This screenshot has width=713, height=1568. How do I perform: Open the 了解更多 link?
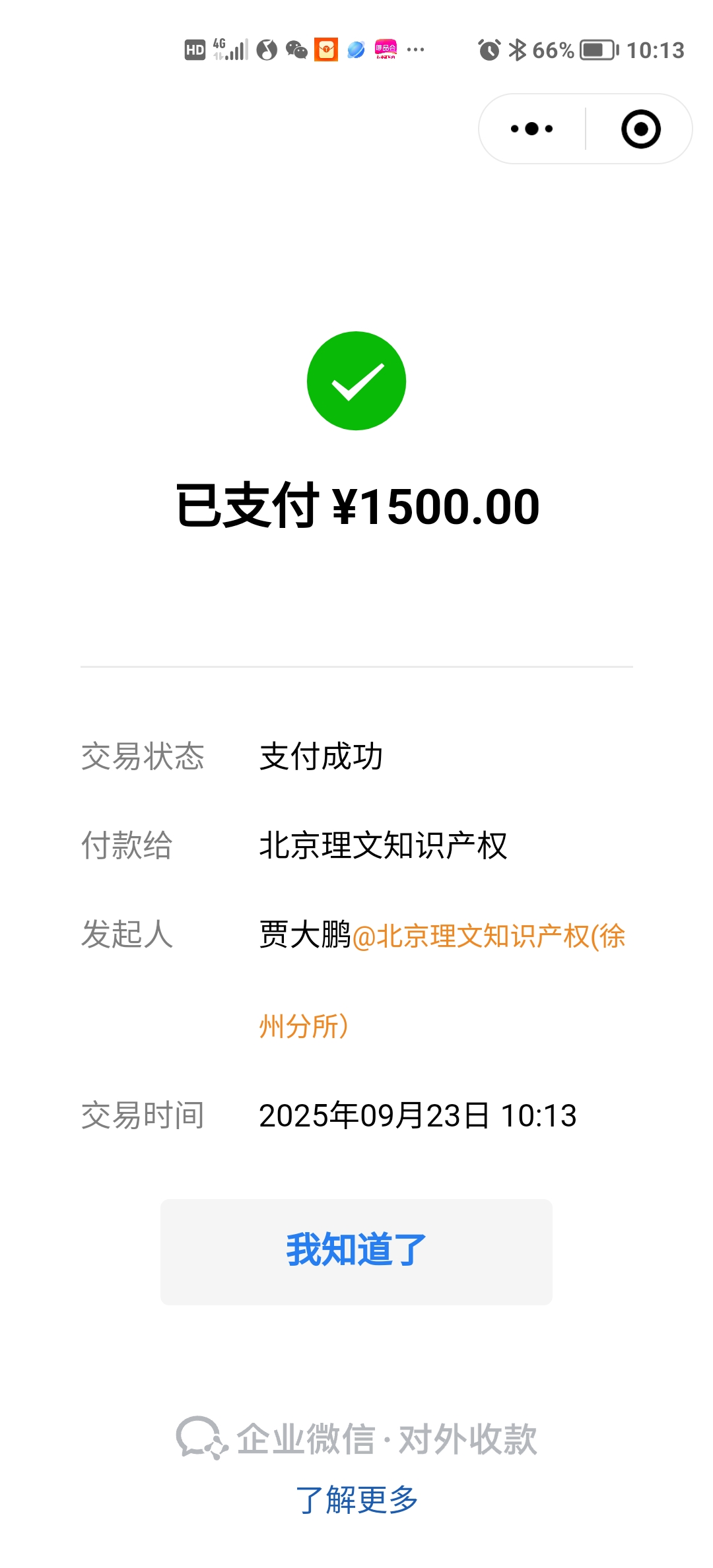pos(356,1500)
